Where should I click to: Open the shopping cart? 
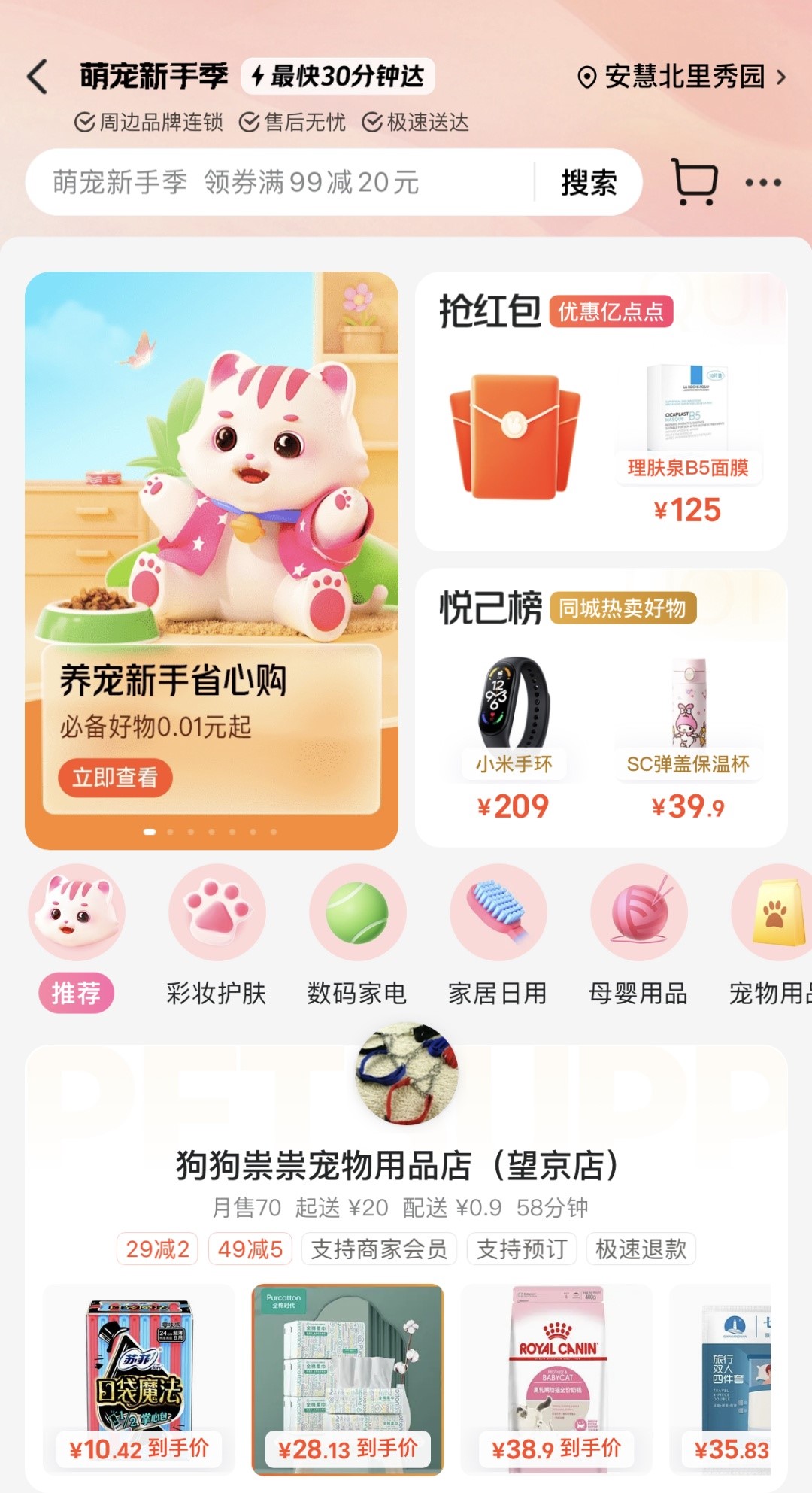[x=695, y=182]
